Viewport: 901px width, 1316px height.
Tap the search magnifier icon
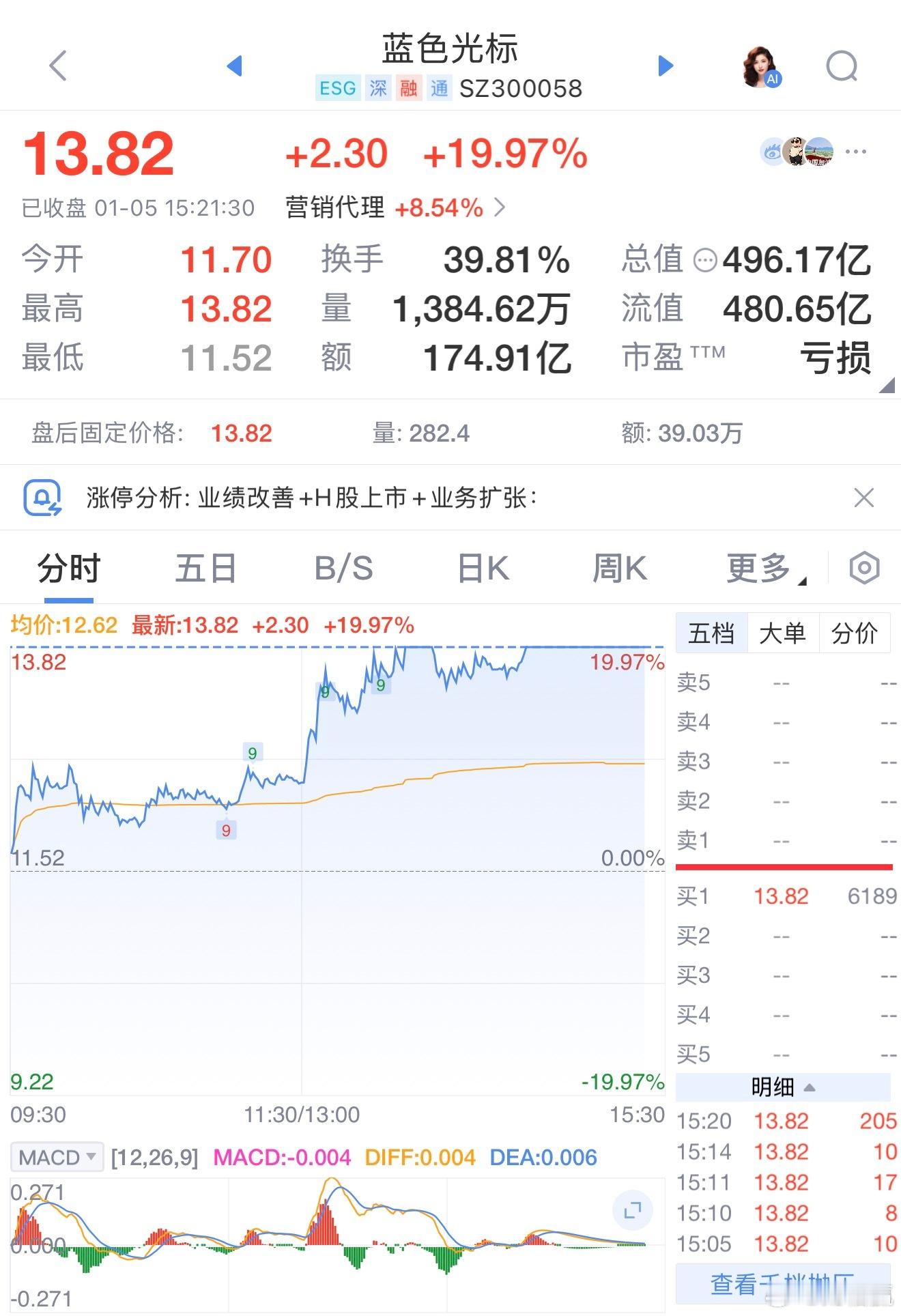click(x=842, y=66)
